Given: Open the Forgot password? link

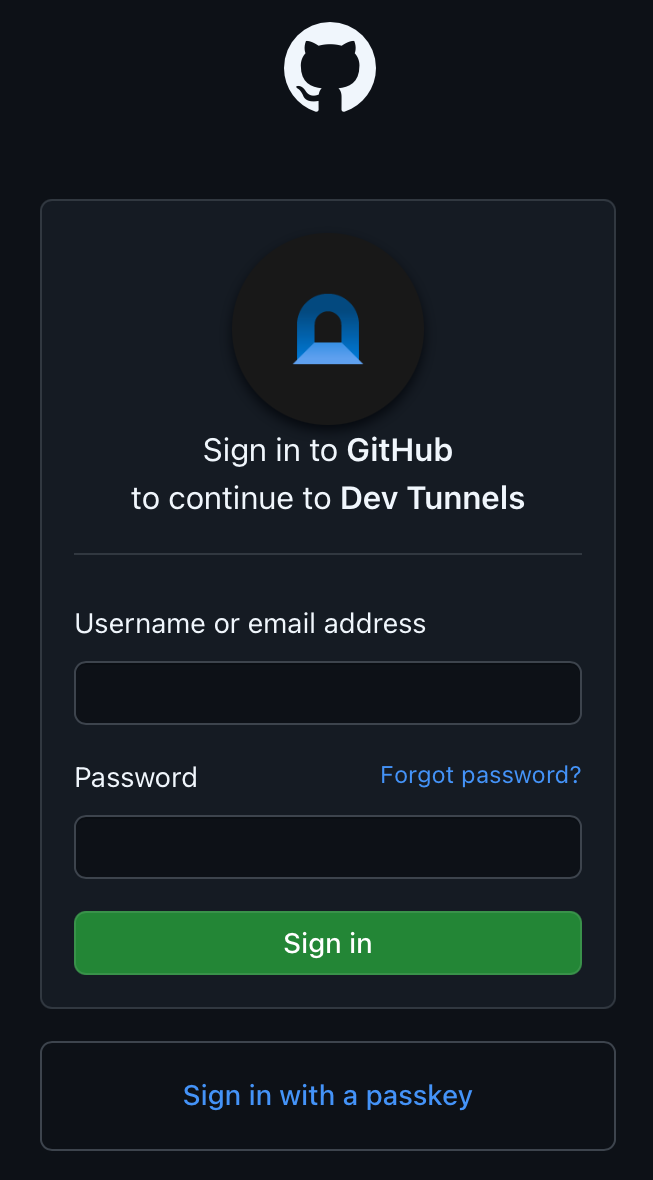Looking at the screenshot, I should pos(480,774).
